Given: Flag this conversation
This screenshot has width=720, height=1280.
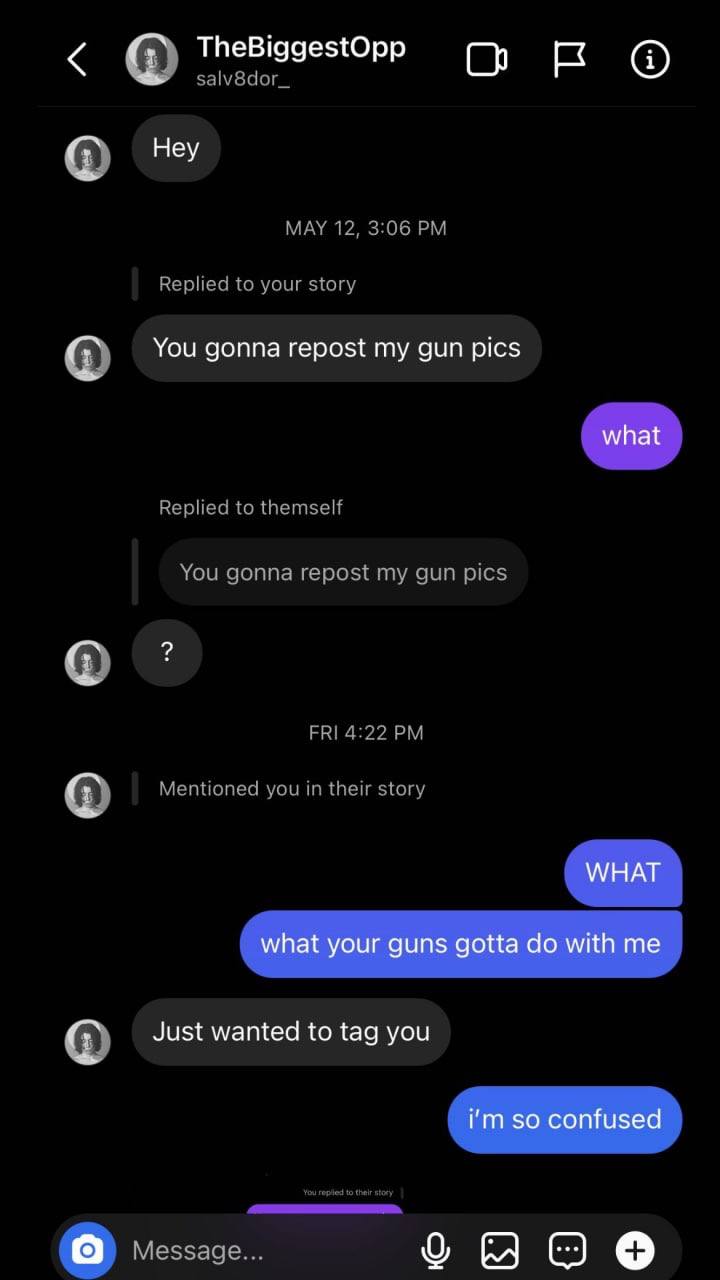Looking at the screenshot, I should pos(569,60).
